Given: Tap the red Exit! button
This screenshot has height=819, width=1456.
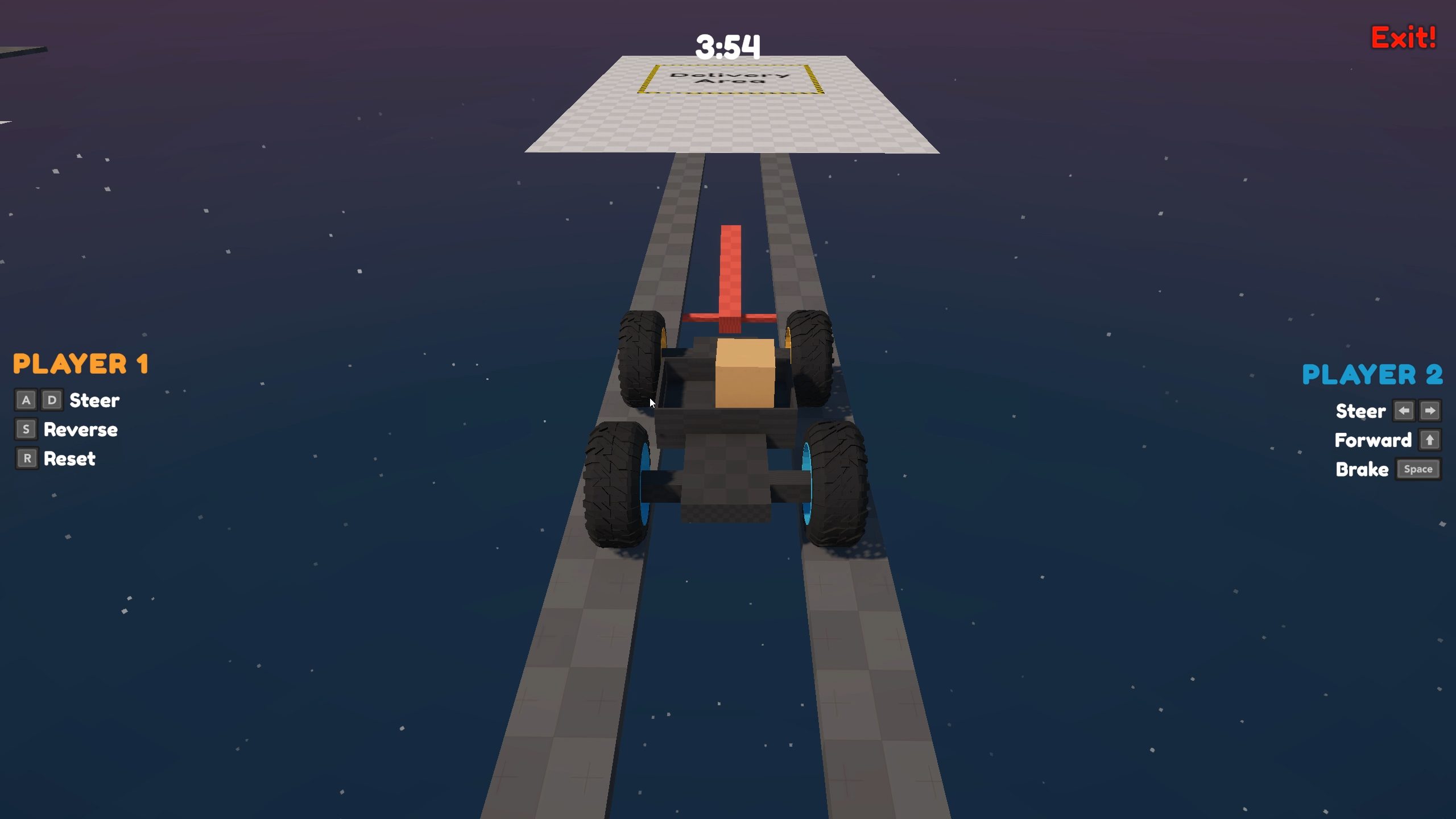Looking at the screenshot, I should click(x=1403, y=38).
